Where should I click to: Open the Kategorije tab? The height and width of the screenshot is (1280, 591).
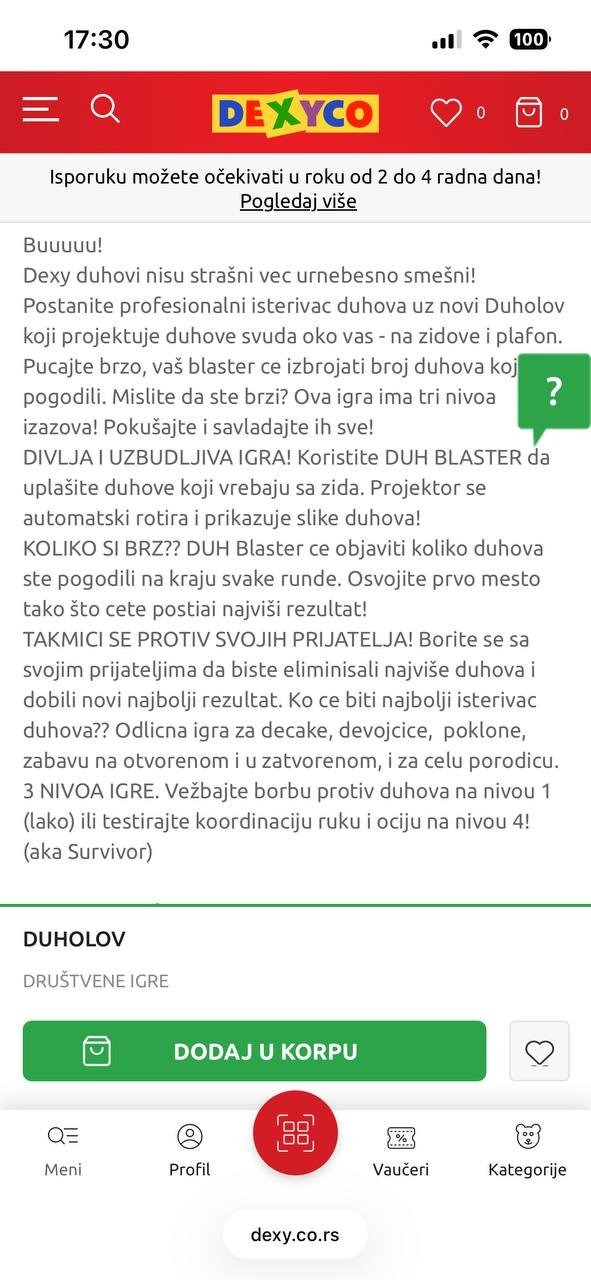(x=527, y=1150)
